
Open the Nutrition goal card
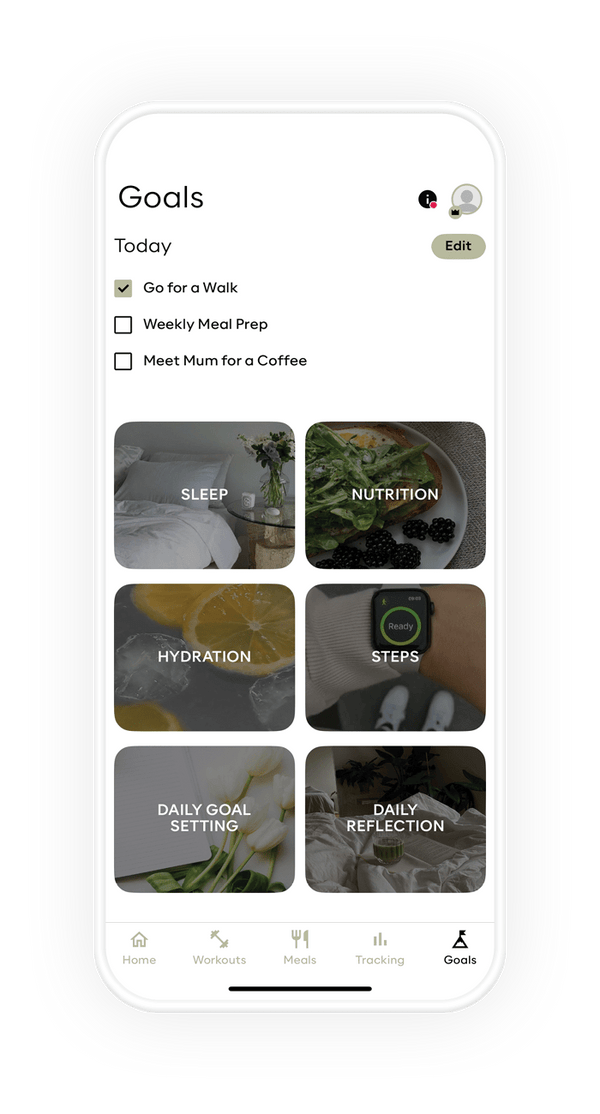pyautogui.click(x=395, y=495)
